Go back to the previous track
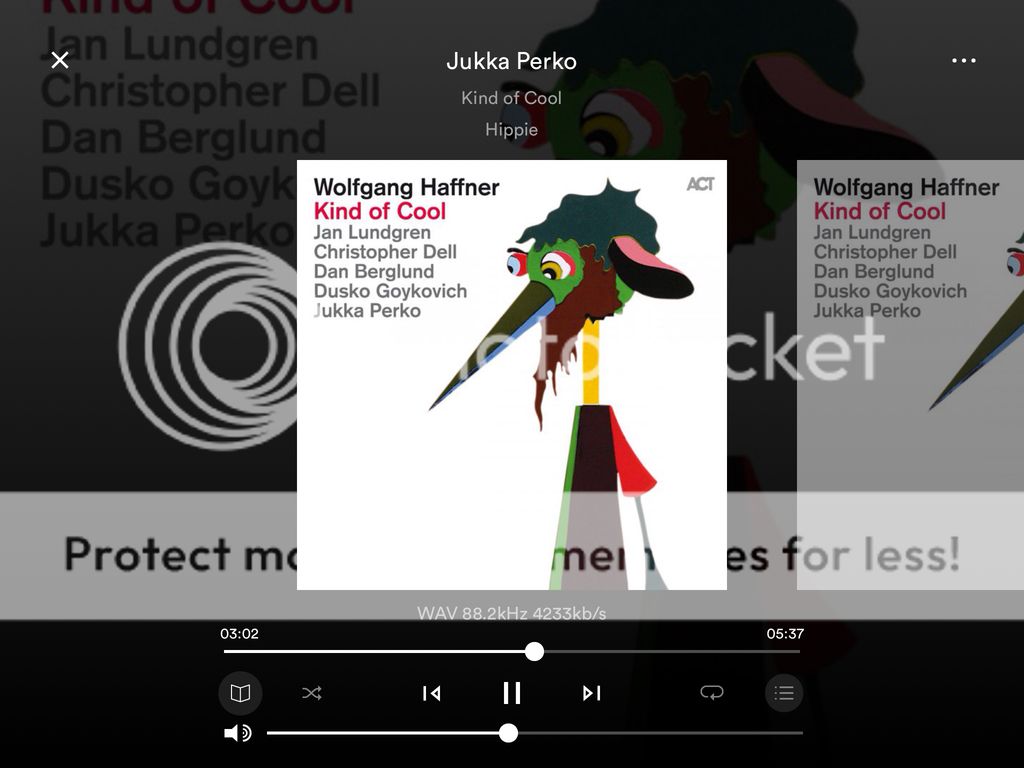1024x768 pixels. pos(431,693)
